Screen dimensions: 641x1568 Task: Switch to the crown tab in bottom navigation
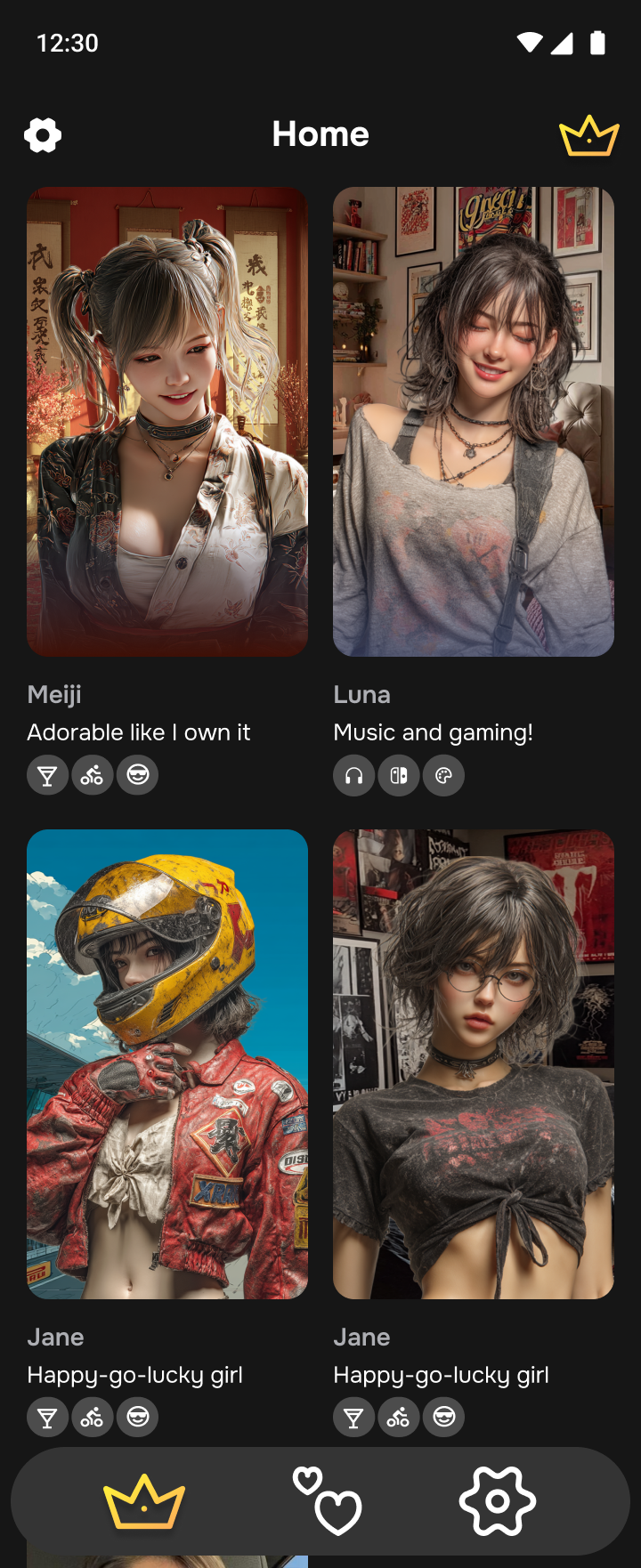tap(144, 1501)
